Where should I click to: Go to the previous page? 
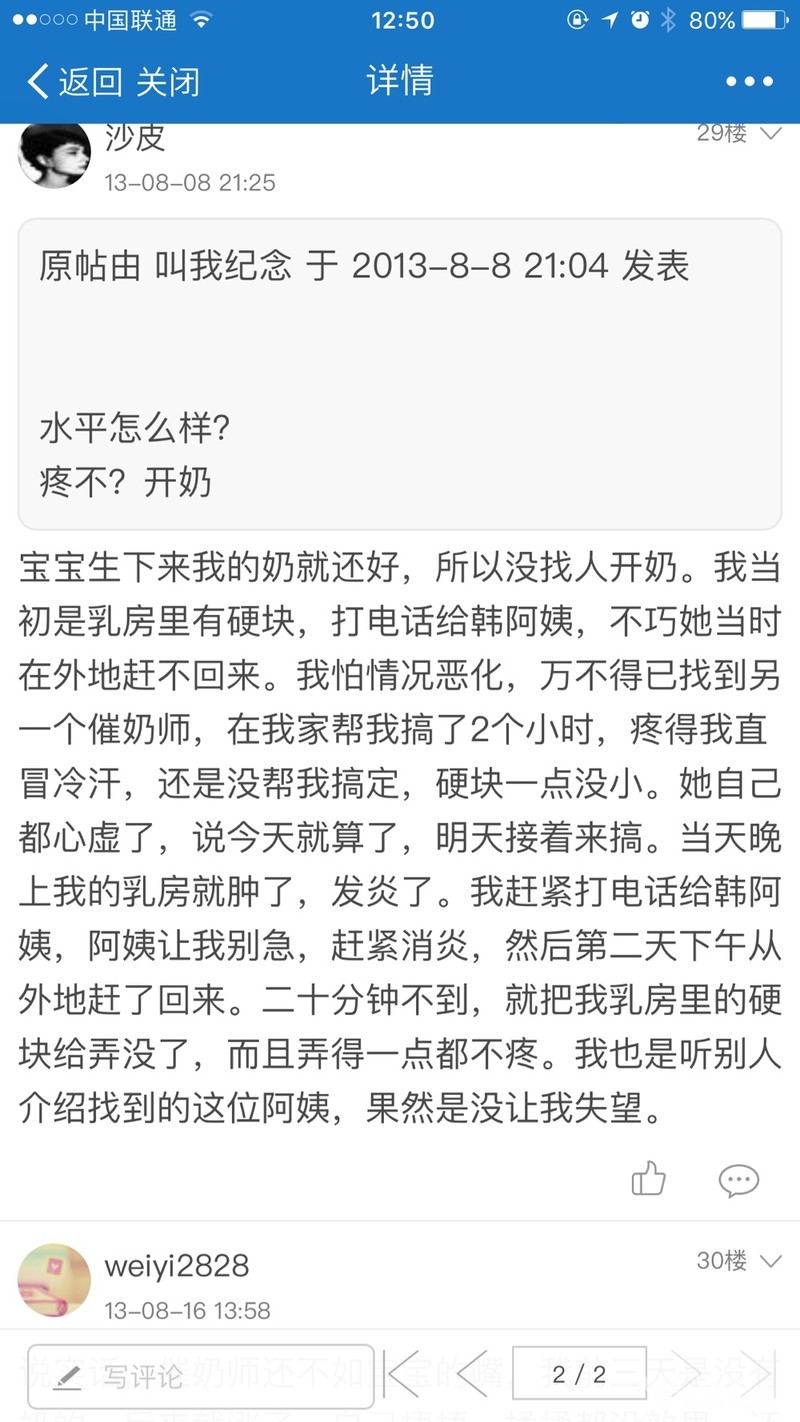[470, 1374]
